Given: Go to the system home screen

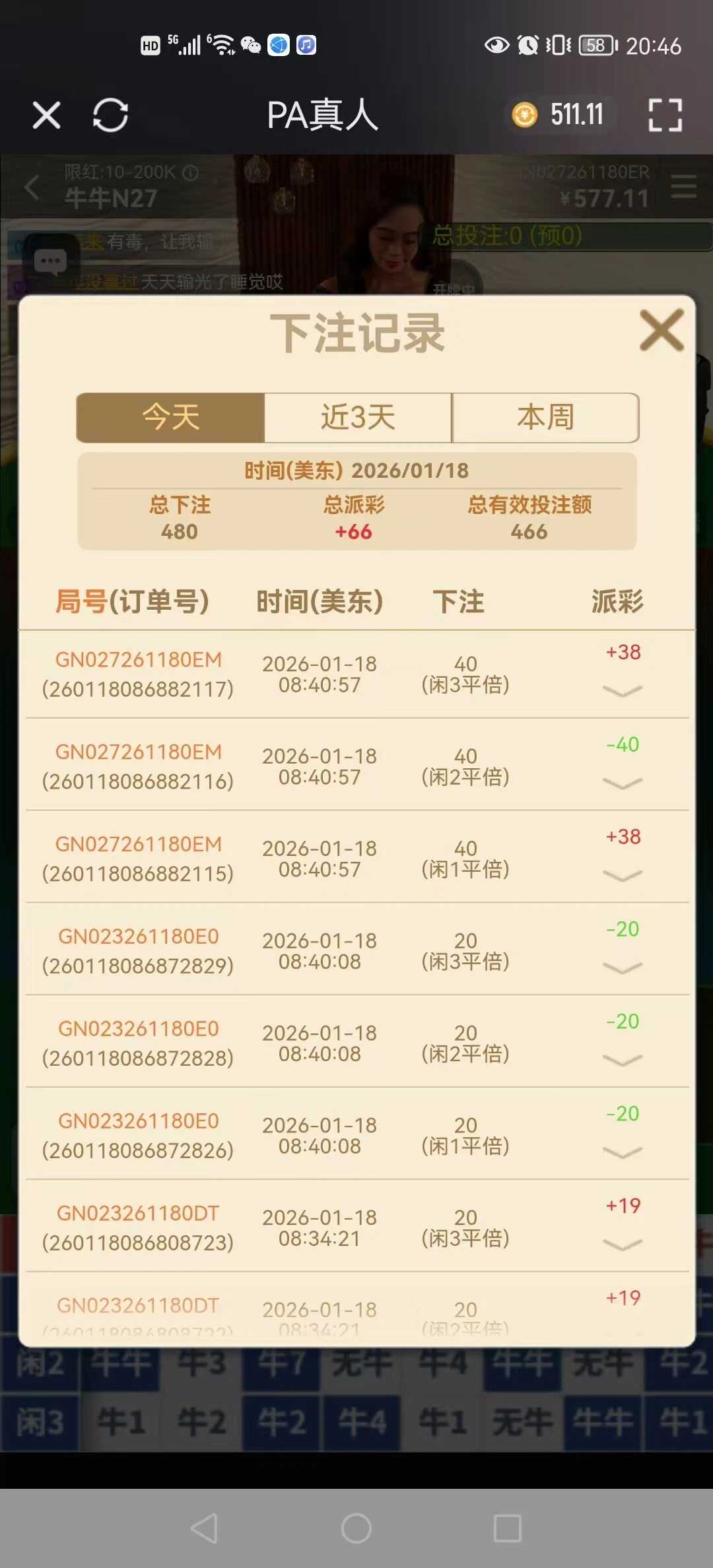Looking at the screenshot, I should tap(356, 1528).
